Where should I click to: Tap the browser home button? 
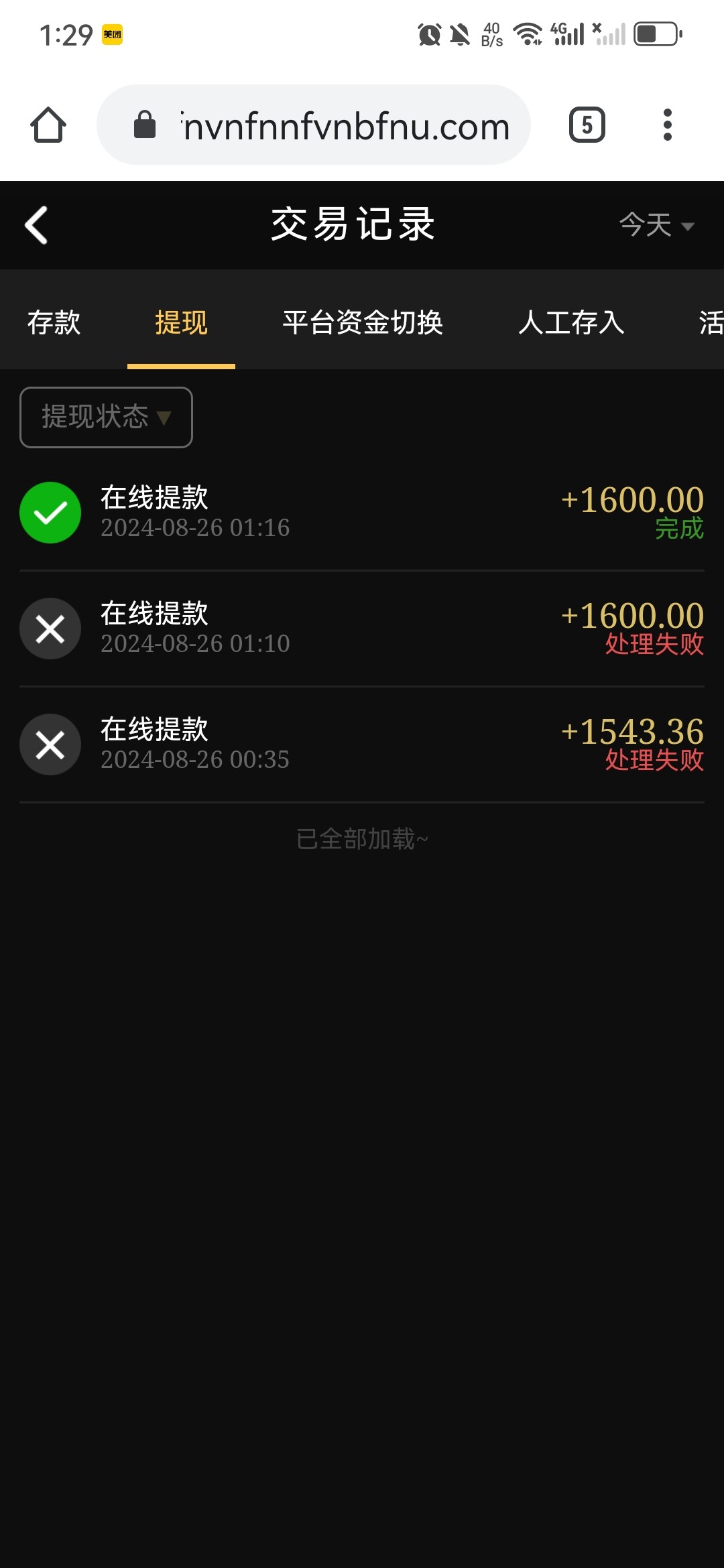pyautogui.click(x=48, y=125)
